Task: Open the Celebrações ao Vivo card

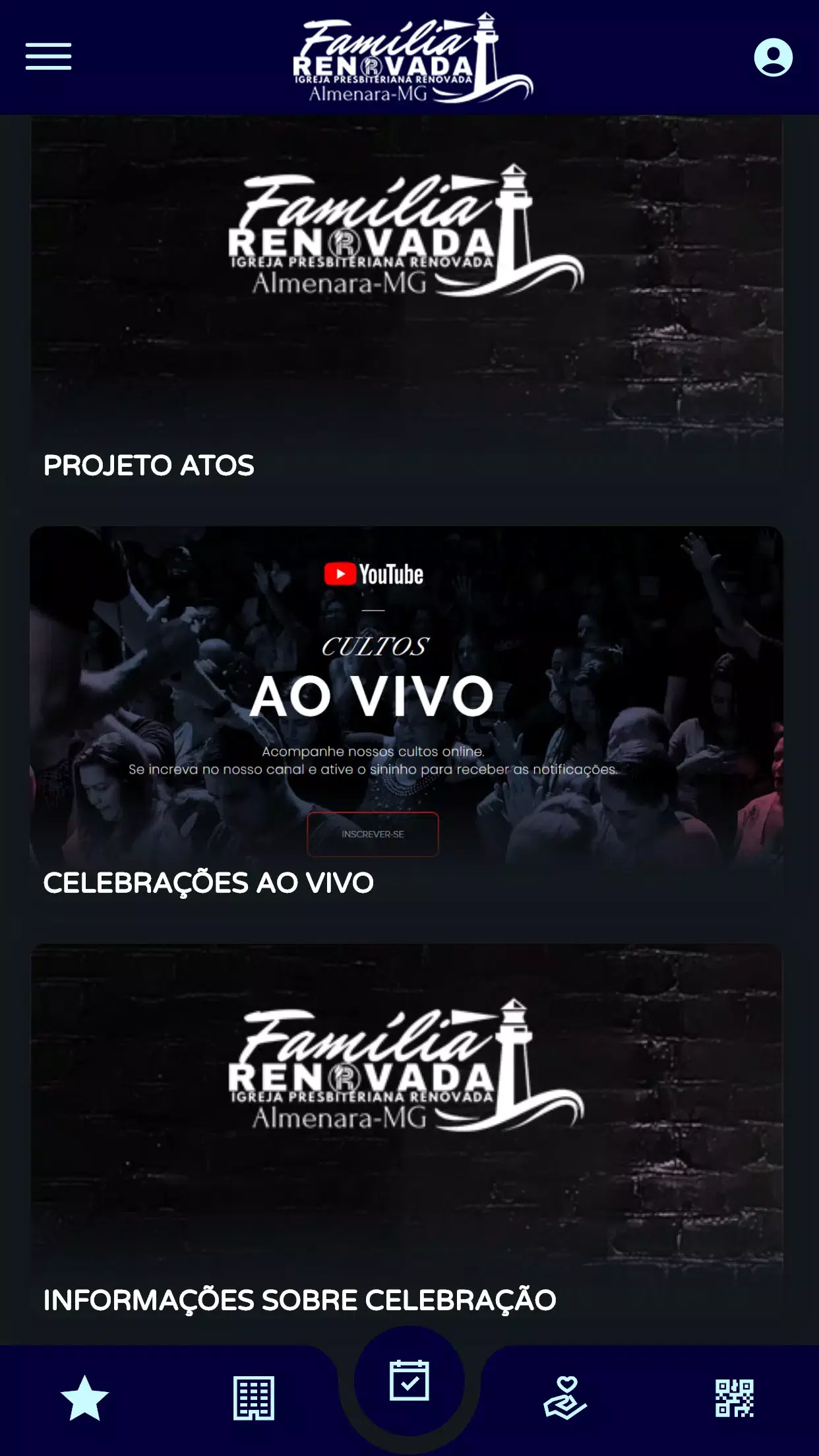Action: click(x=406, y=719)
